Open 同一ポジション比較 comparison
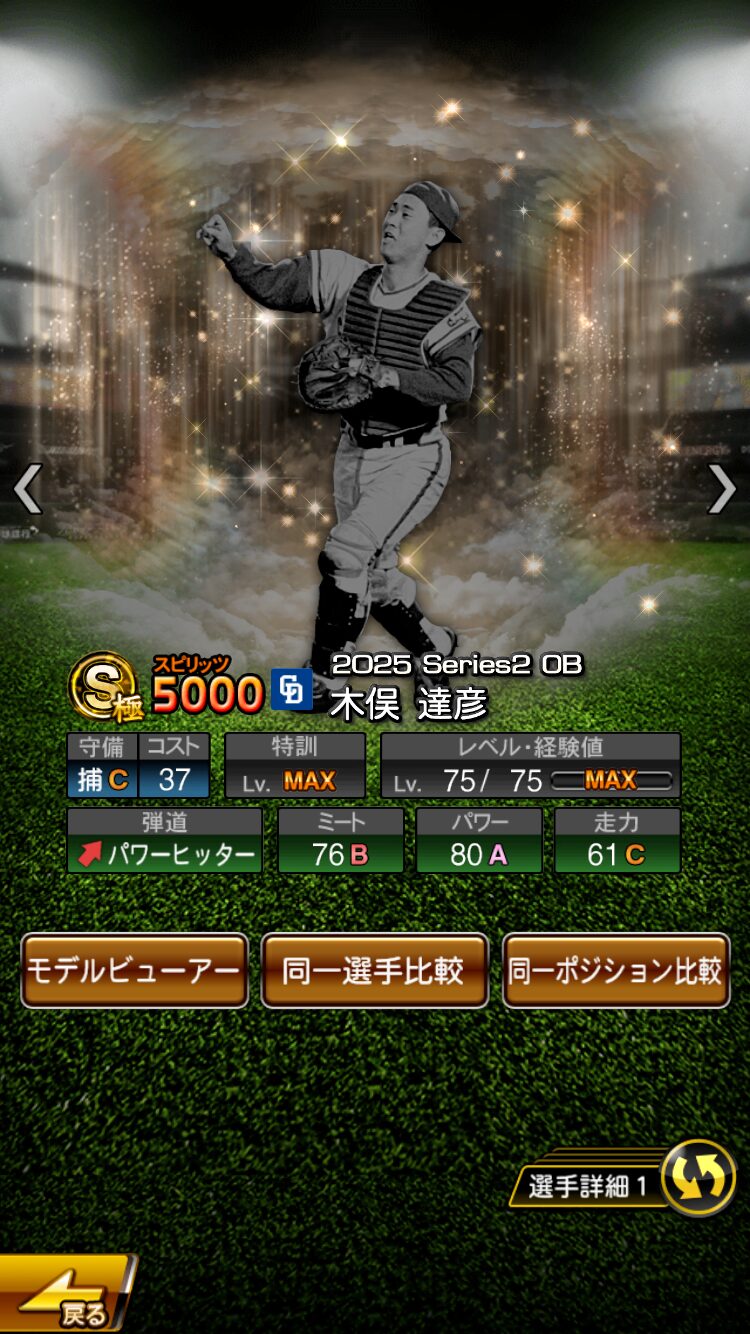 click(615, 970)
